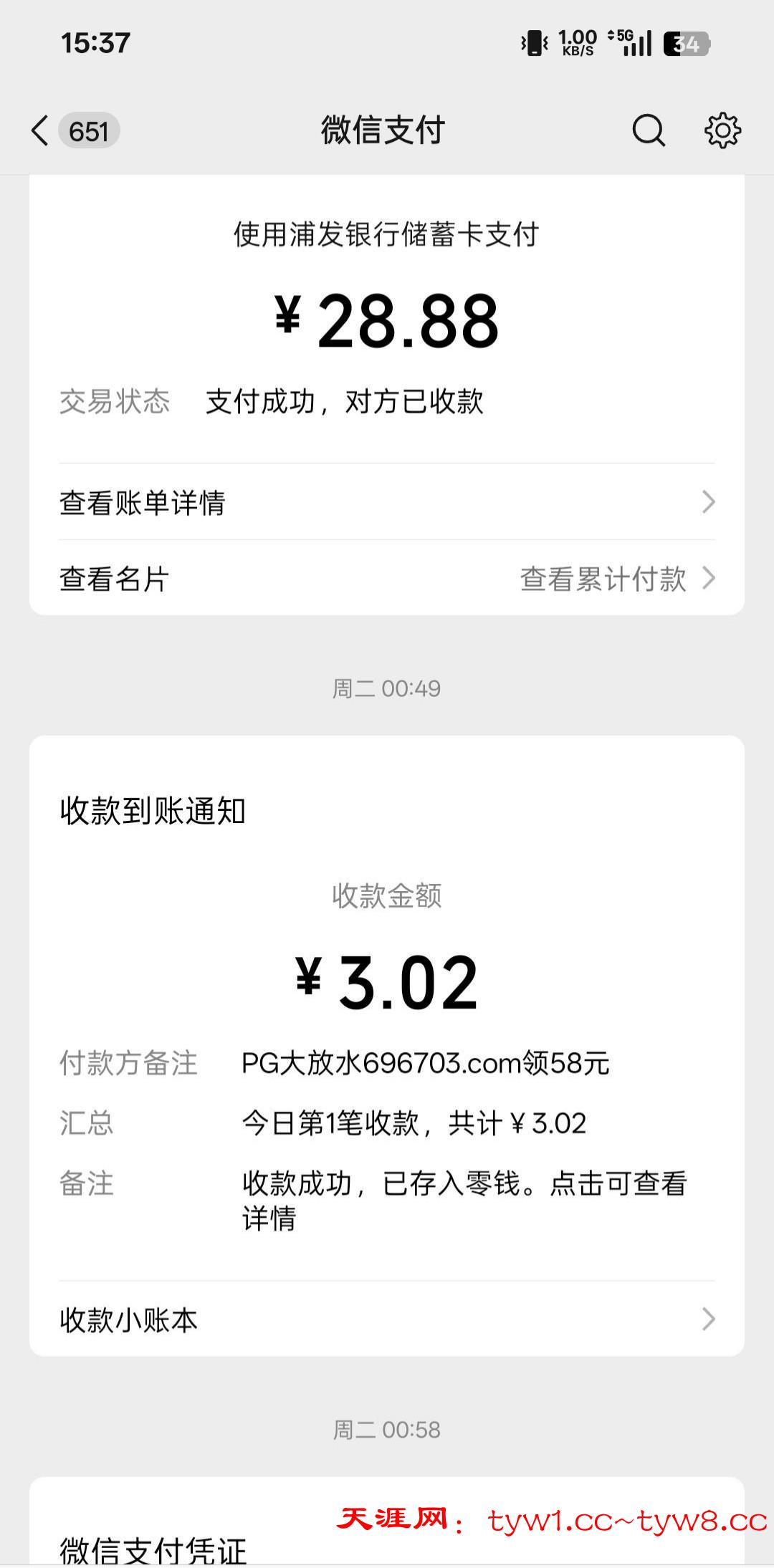
Task: Open 收款小账本
Action: click(387, 1319)
